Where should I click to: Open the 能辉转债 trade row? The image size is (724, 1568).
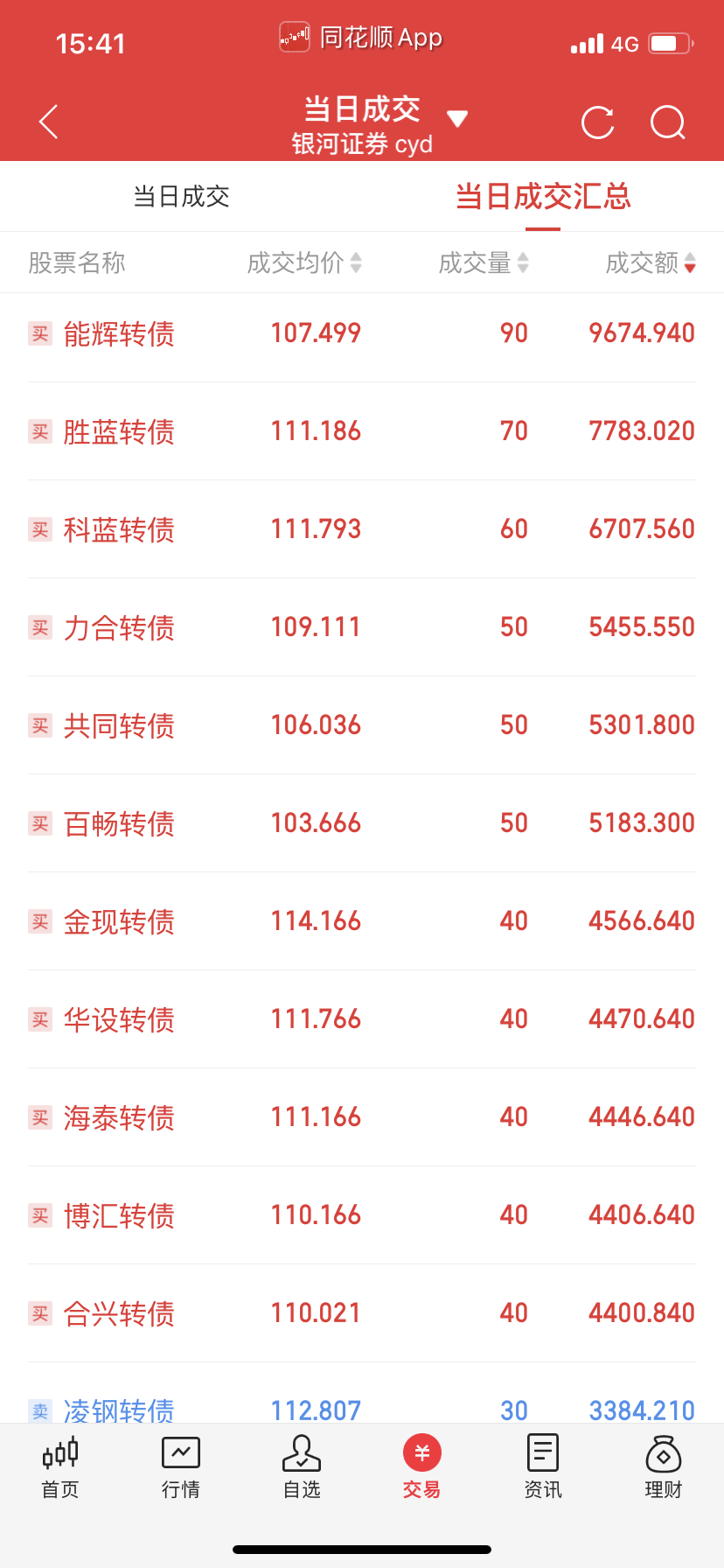(361, 333)
